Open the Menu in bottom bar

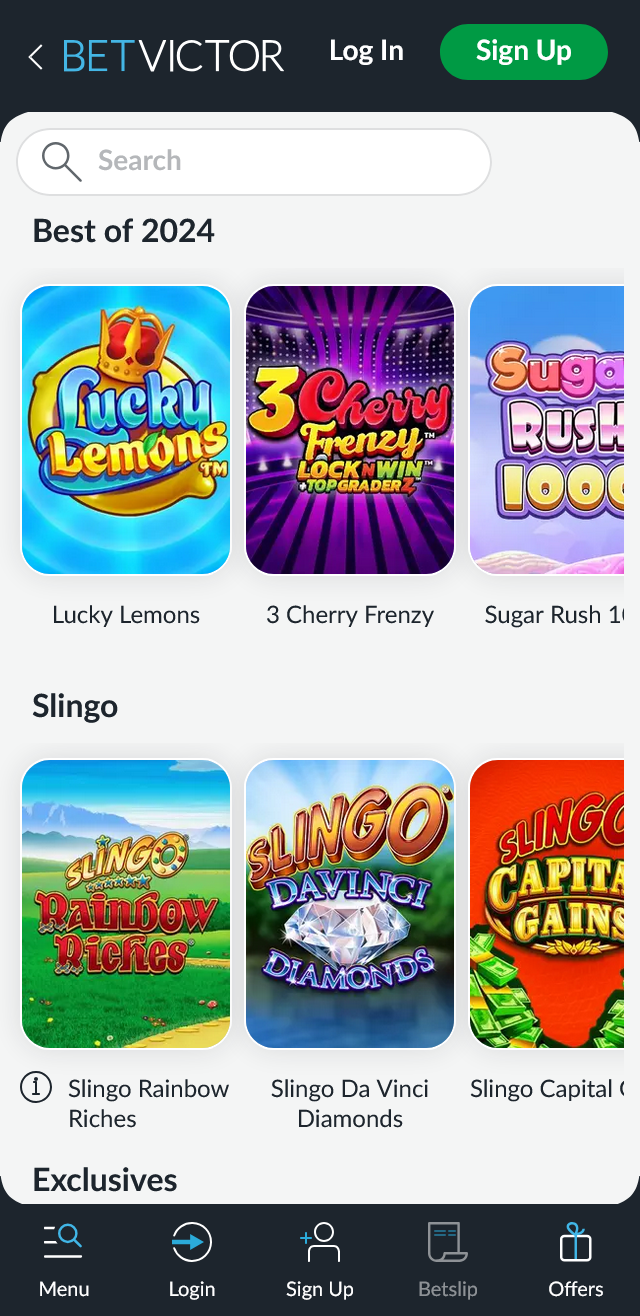tap(64, 1260)
